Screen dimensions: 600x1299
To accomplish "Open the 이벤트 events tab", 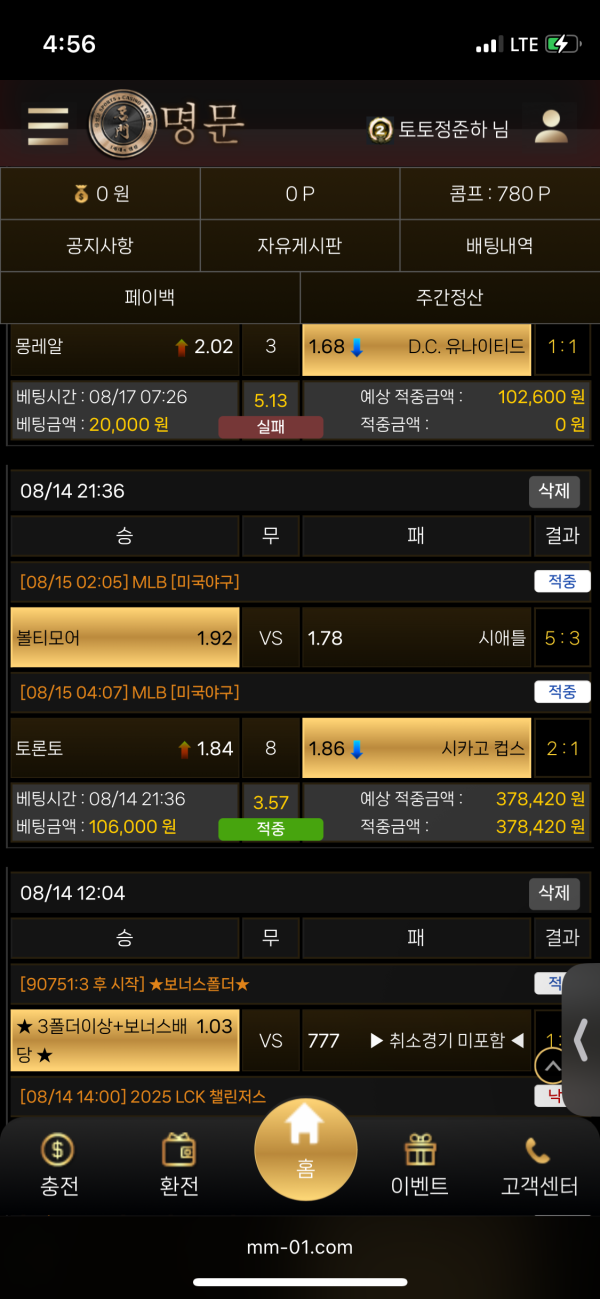I will click(x=419, y=1166).
